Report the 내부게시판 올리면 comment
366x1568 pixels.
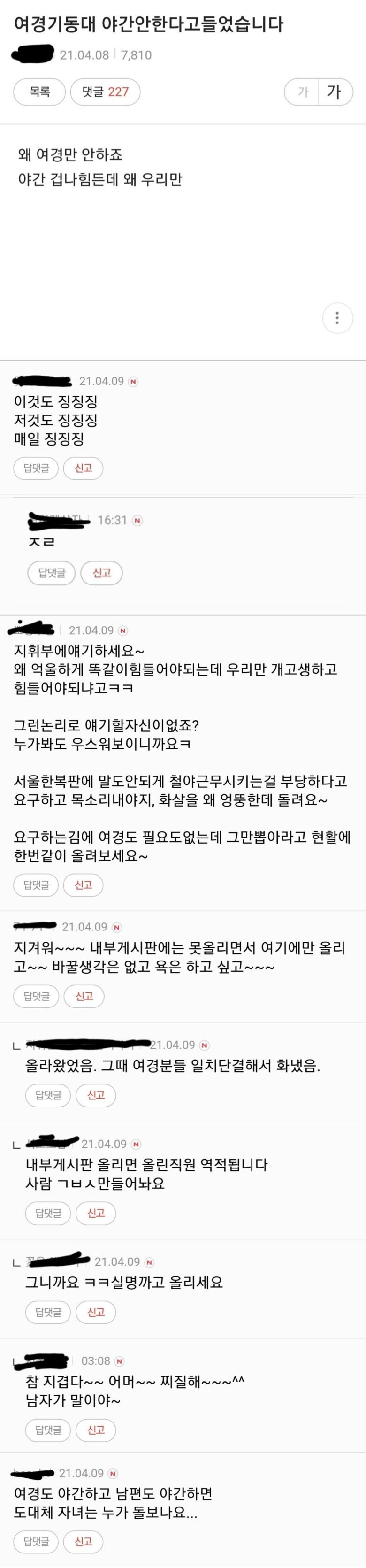point(95,1213)
